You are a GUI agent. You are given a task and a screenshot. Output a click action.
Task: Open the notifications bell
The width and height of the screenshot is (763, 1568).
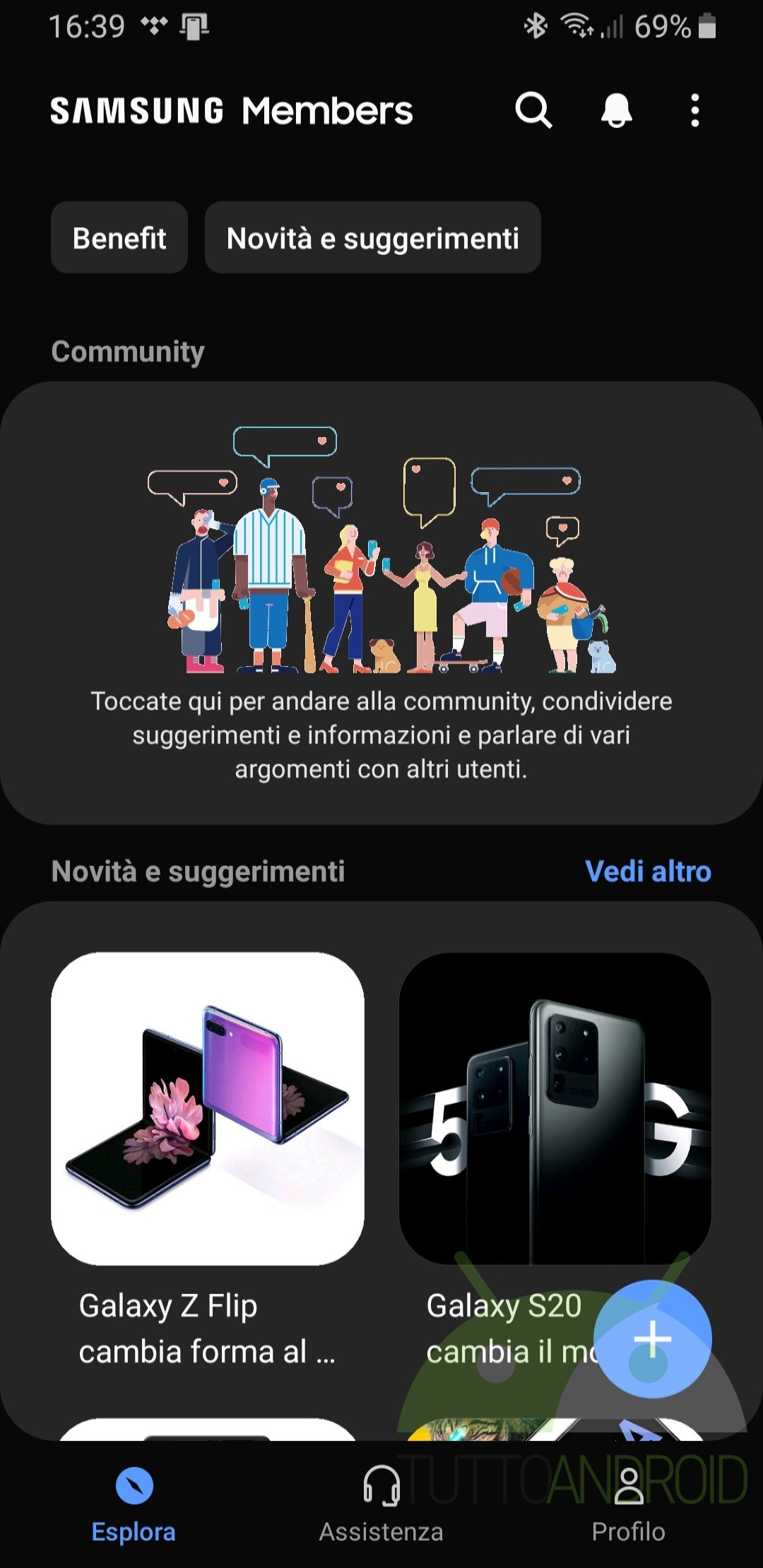616,110
